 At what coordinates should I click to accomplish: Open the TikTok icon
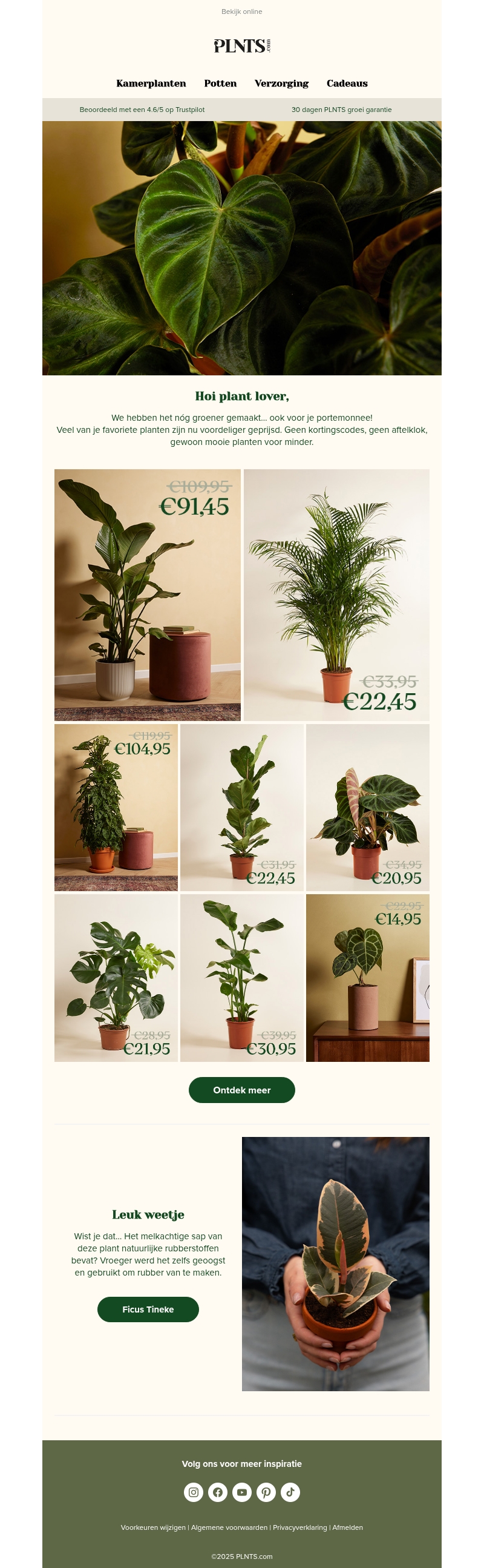[x=290, y=1492]
